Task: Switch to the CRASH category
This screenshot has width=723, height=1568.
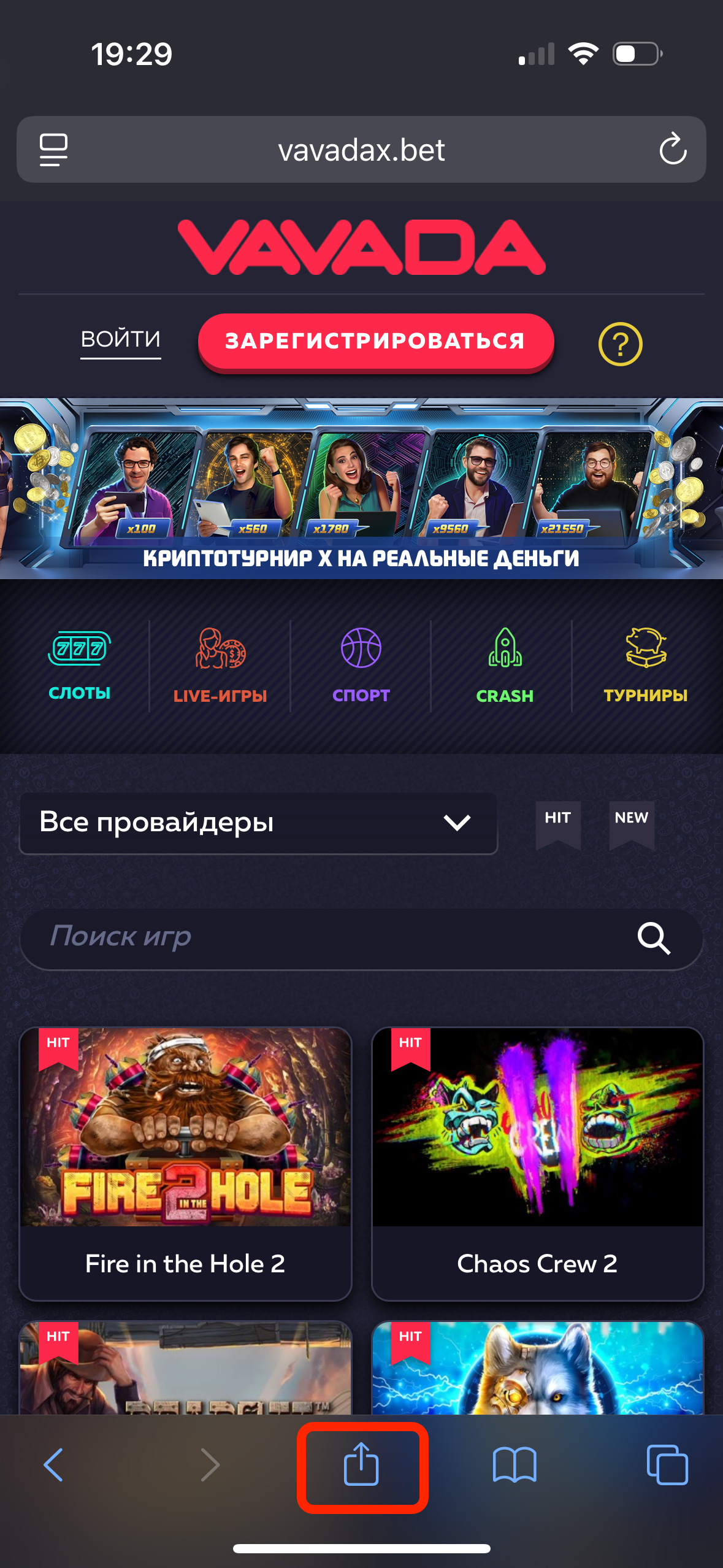Action: click(x=505, y=666)
